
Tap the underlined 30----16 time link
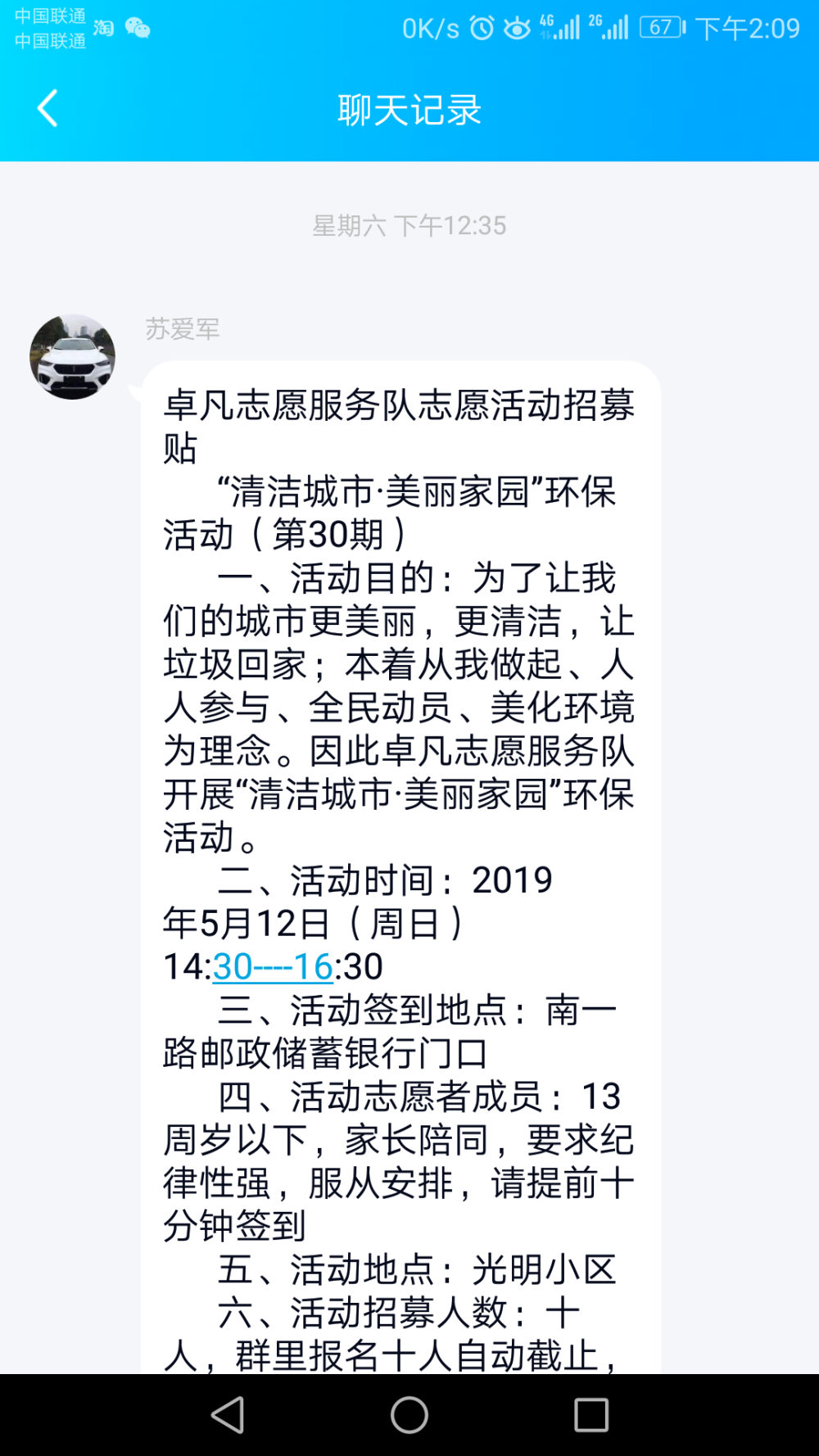click(x=272, y=967)
